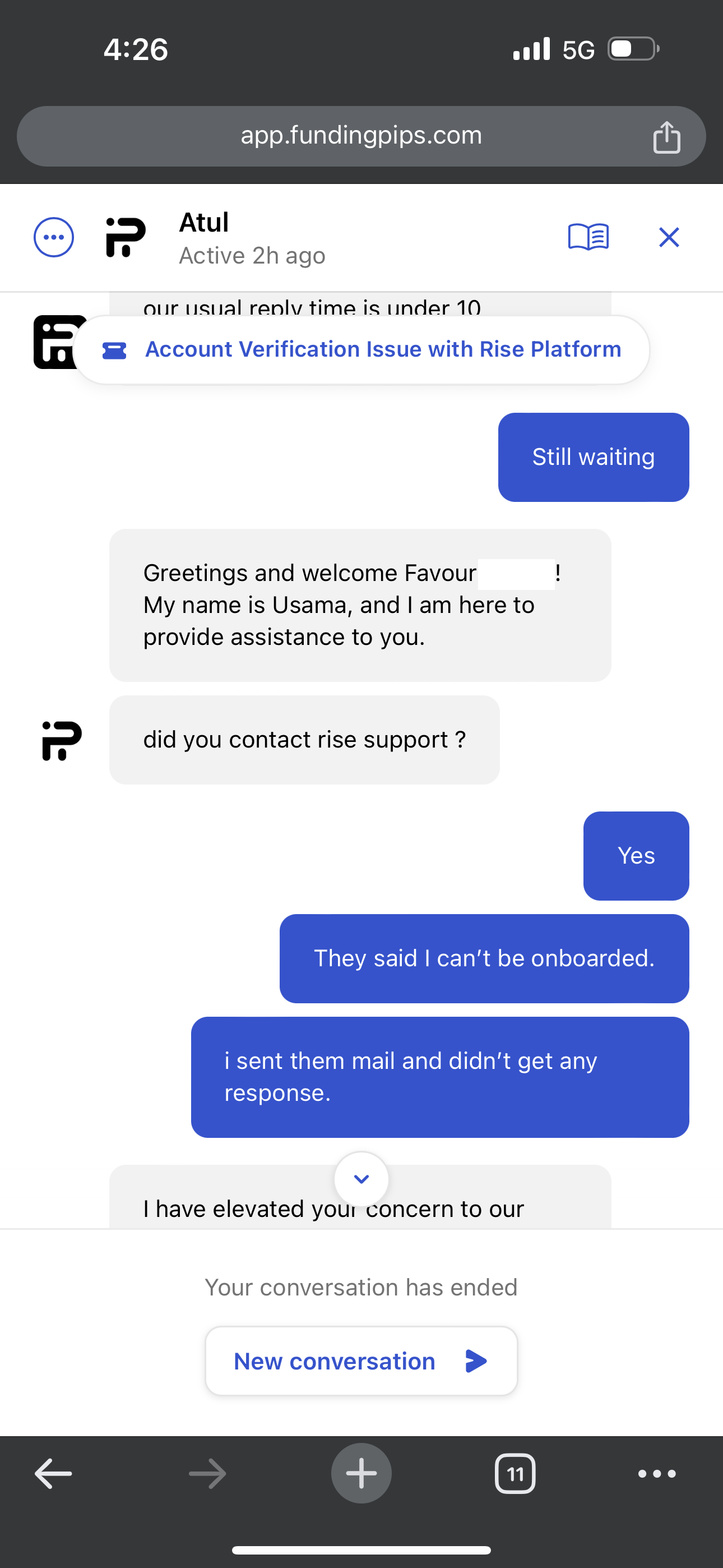Open the browser more menu
The image size is (723, 1568).
point(657,1474)
